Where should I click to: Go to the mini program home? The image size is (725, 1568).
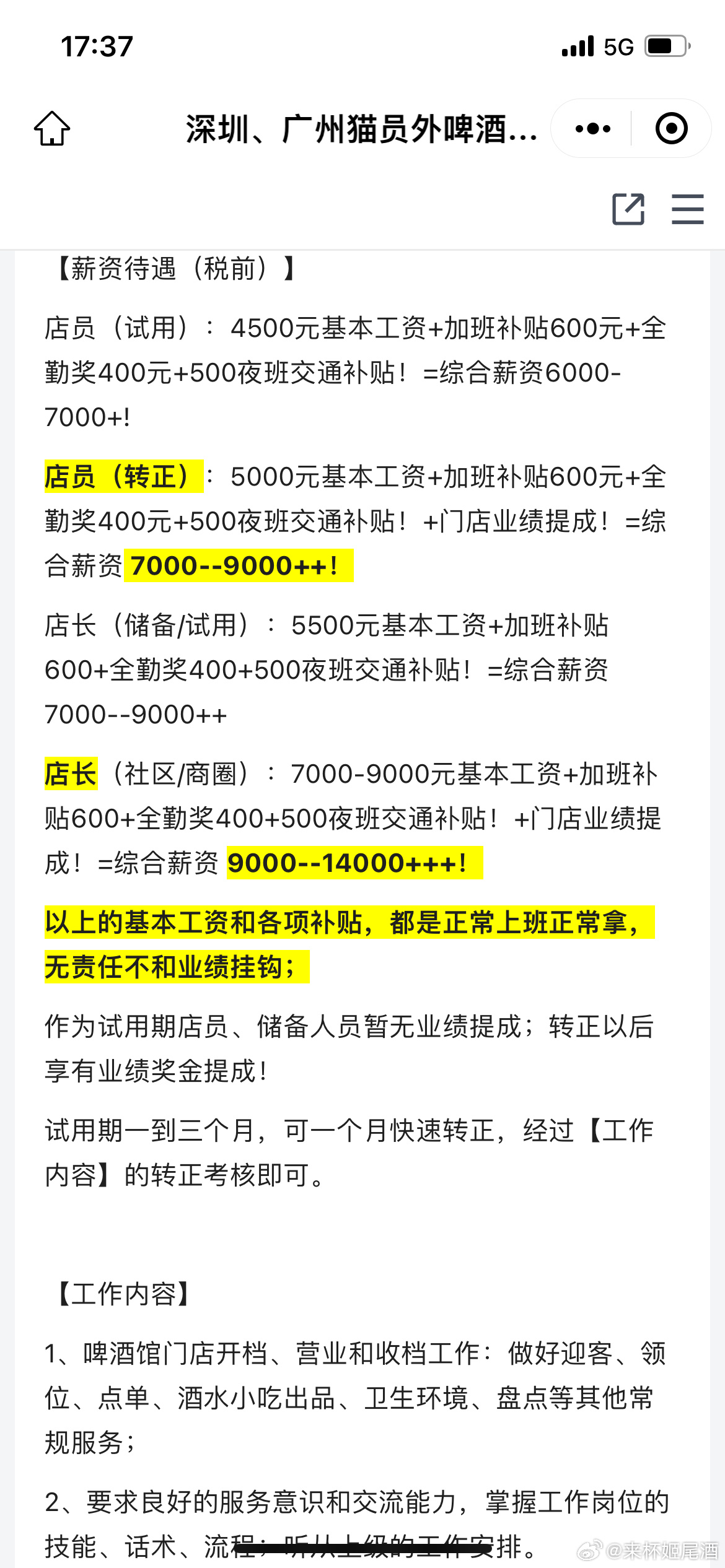(52, 129)
